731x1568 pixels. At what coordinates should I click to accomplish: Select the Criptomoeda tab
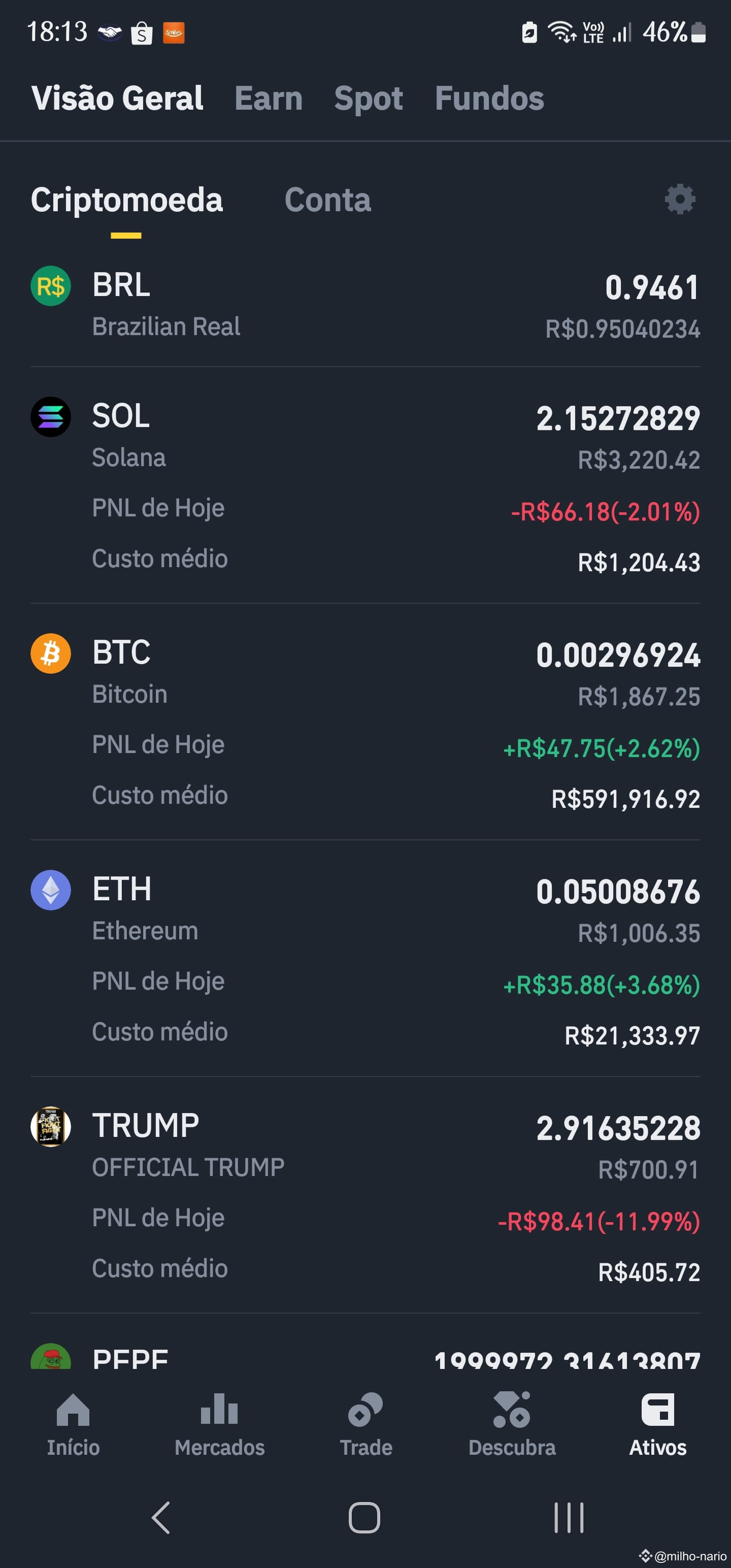126,200
